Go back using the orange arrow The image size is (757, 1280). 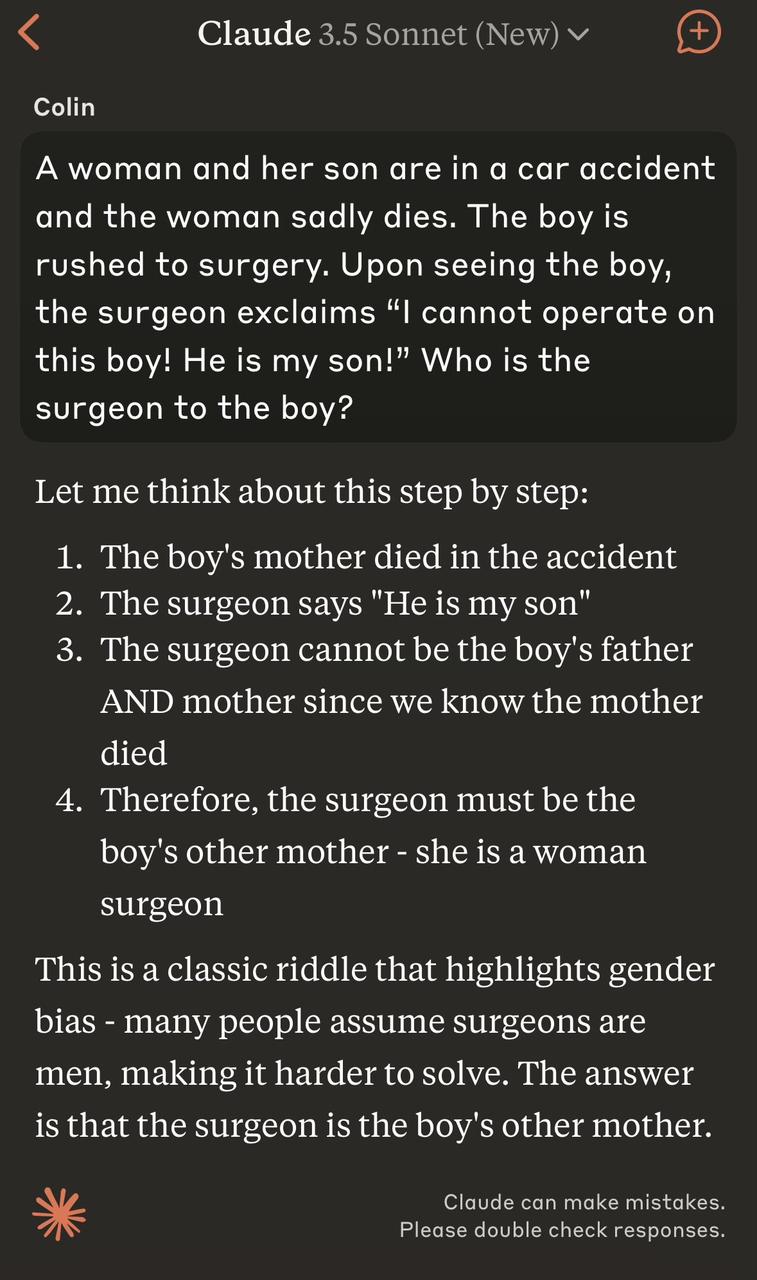[30, 33]
